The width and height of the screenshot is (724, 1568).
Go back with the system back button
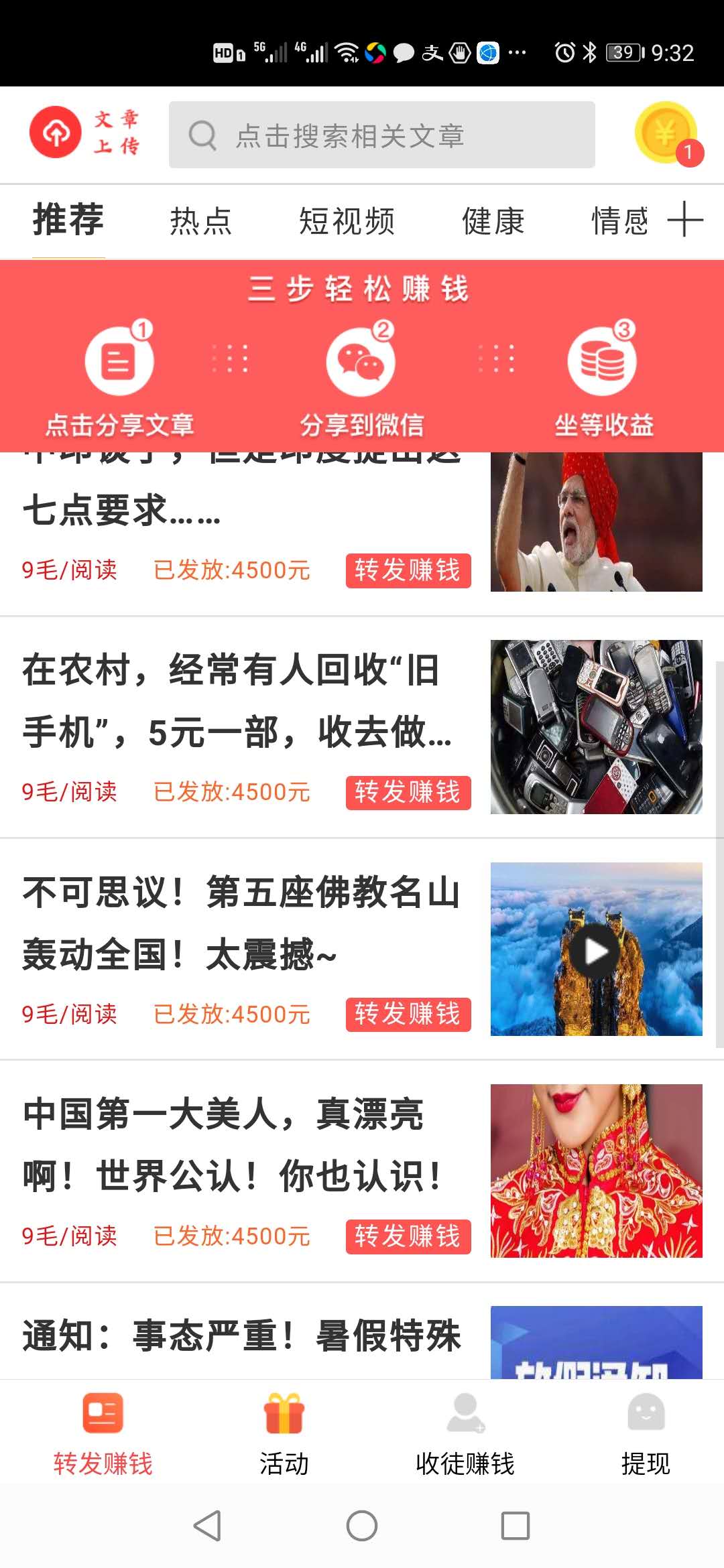[x=207, y=1526]
